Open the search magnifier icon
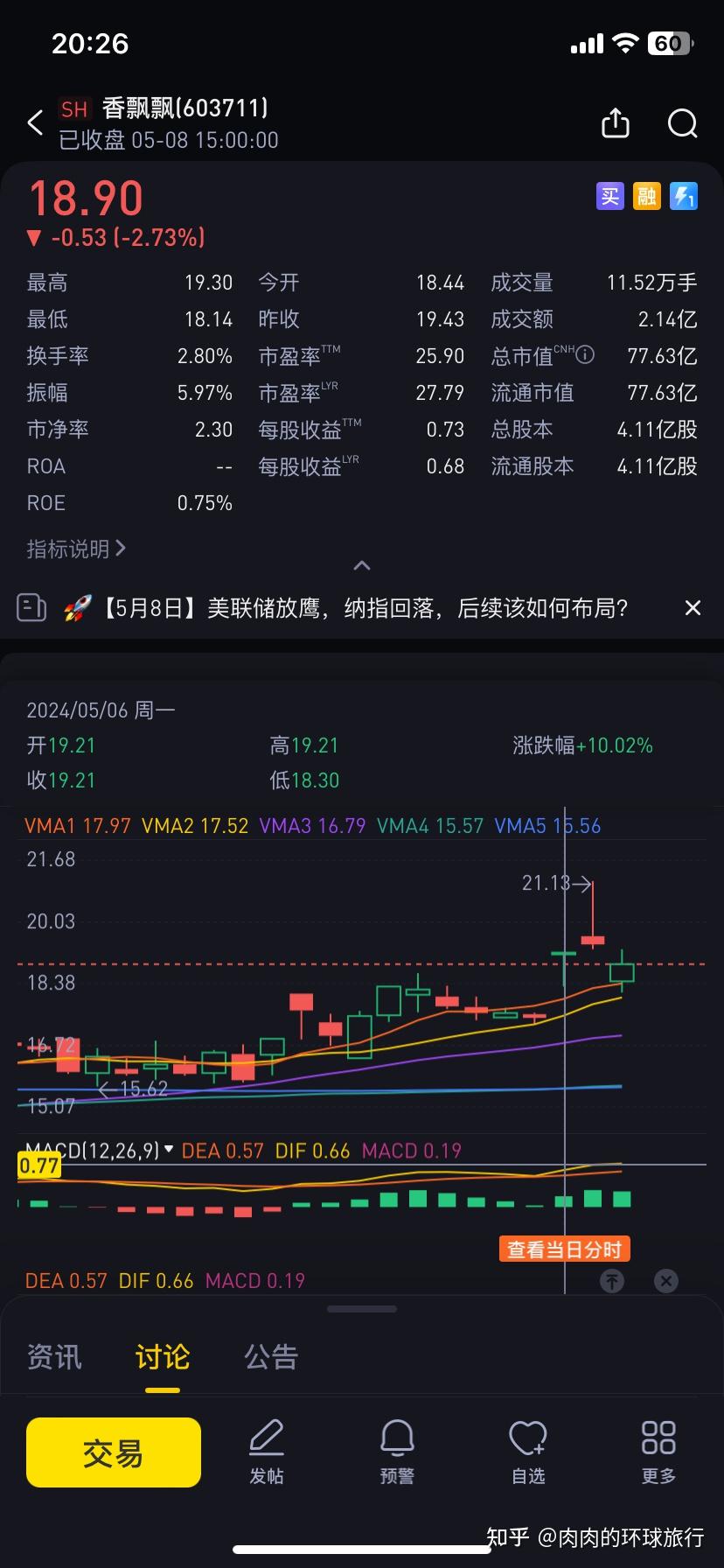Screen dimensions: 724x1568 pos(682,123)
